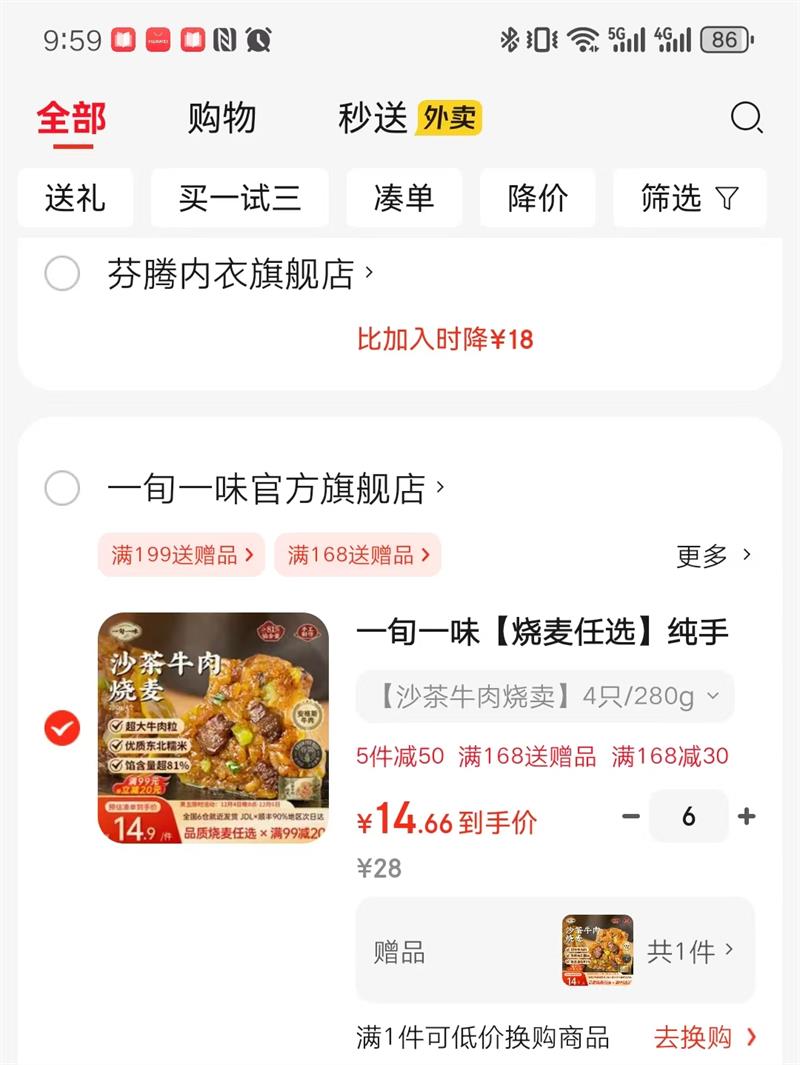The image size is (800, 1065).
Task: View the 满199送赠品 promotion
Action: coord(181,555)
